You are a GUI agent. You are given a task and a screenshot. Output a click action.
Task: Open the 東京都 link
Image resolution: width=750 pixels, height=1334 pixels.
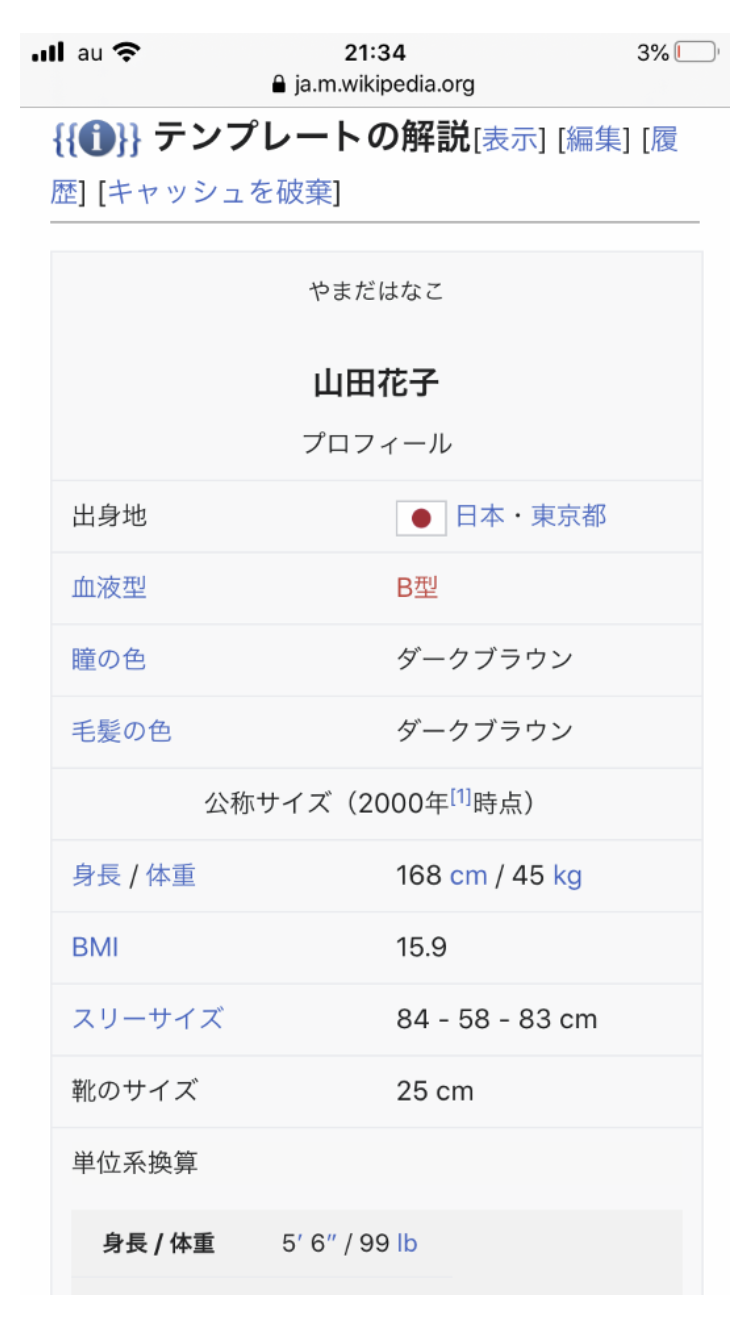(568, 516)
